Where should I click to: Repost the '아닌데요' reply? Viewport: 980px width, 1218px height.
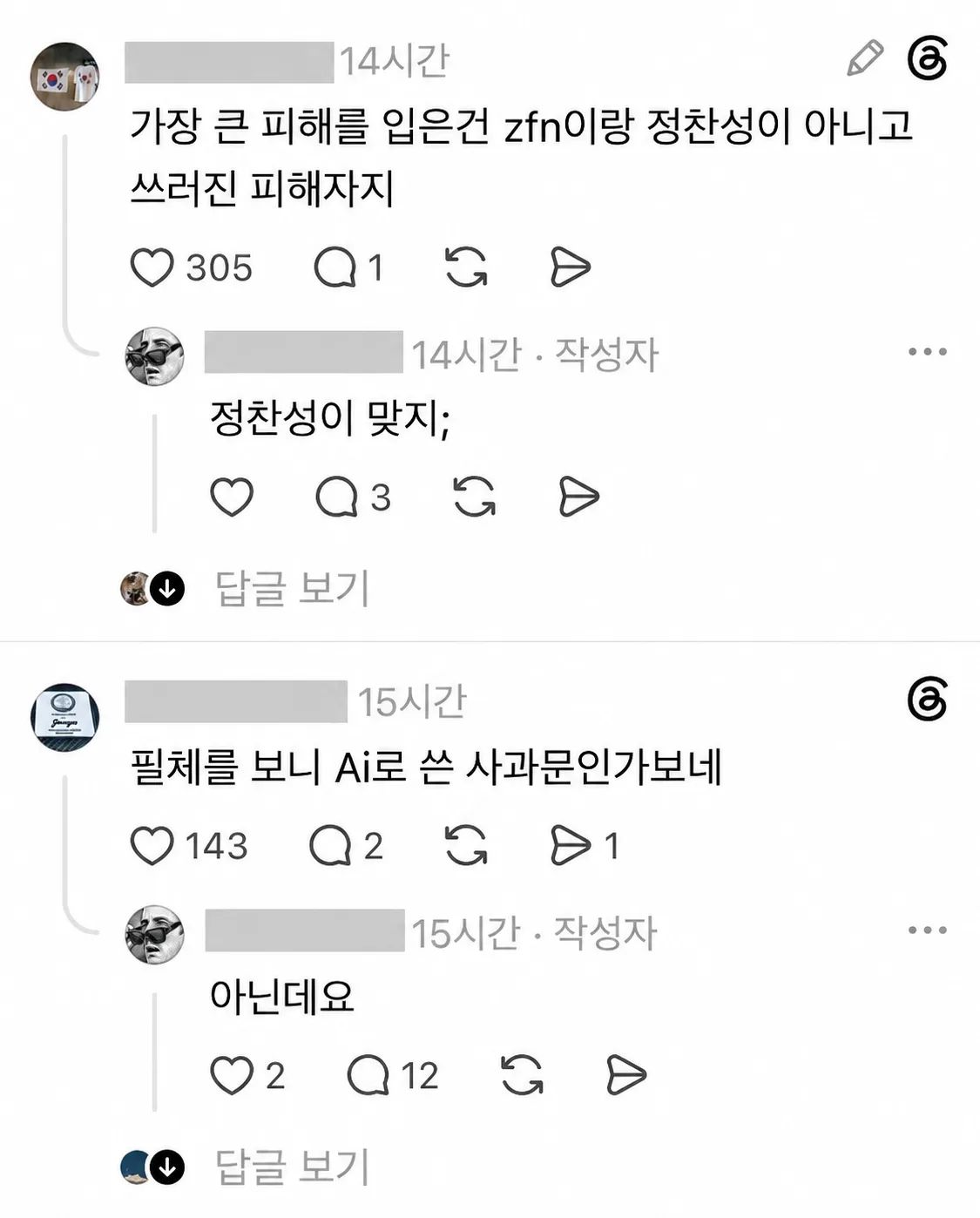pyautogui.click(x=522, y=1075)
